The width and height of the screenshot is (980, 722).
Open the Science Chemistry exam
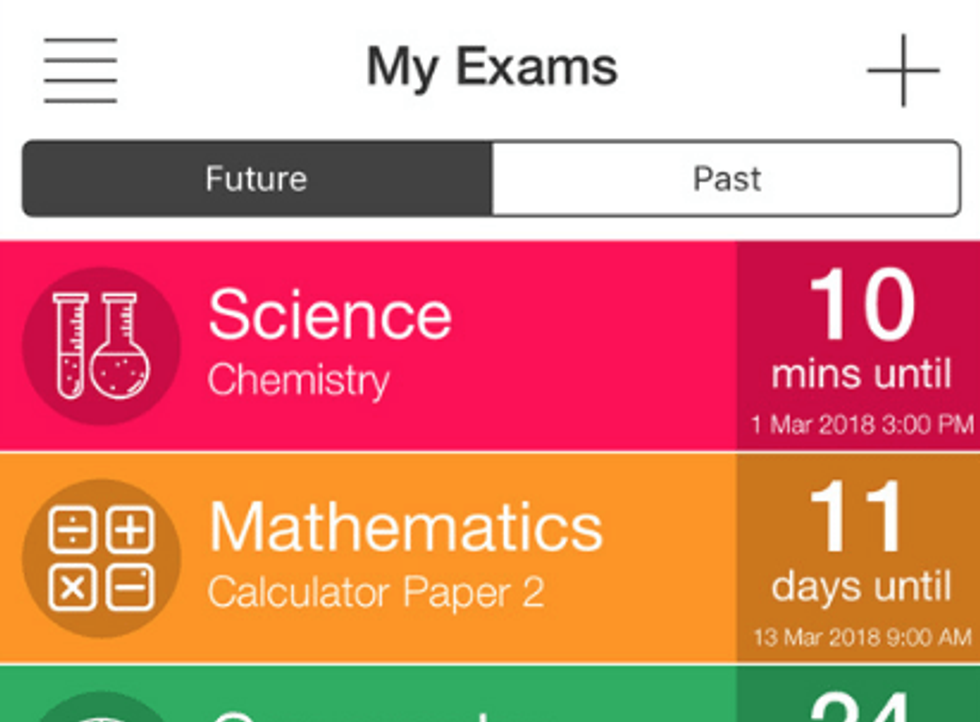pyautogui.click(x=400, y=345)
